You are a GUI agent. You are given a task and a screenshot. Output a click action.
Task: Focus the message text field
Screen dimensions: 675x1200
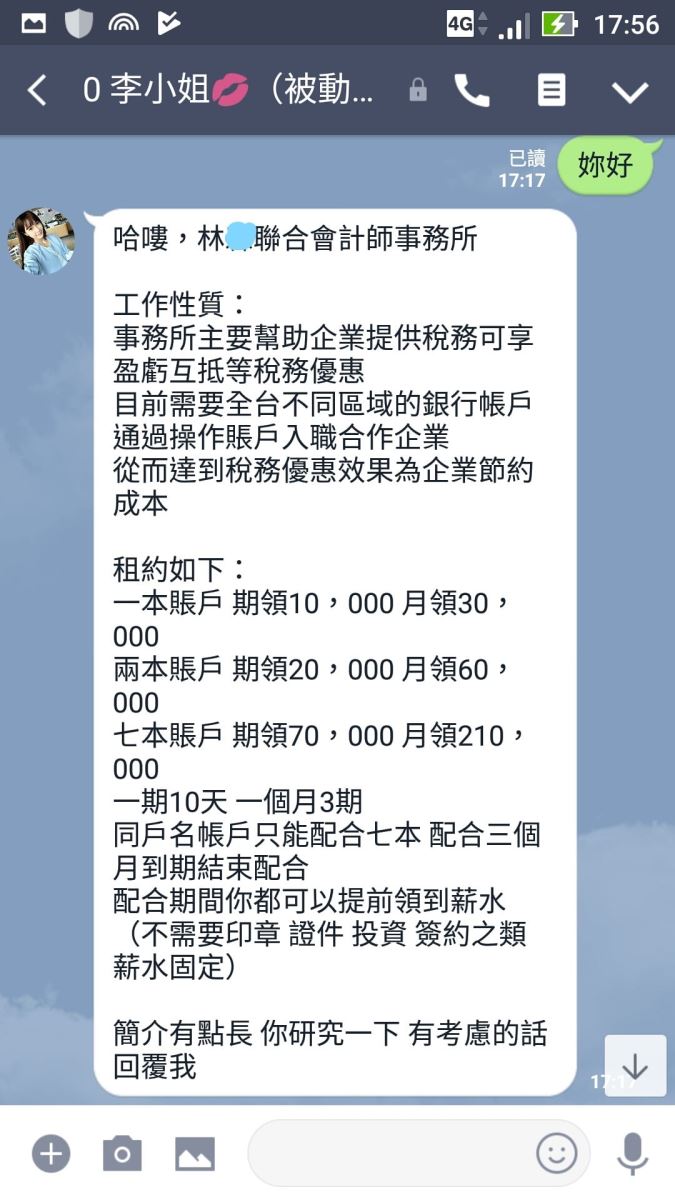pyautogui.click(x=390, y=1154)
